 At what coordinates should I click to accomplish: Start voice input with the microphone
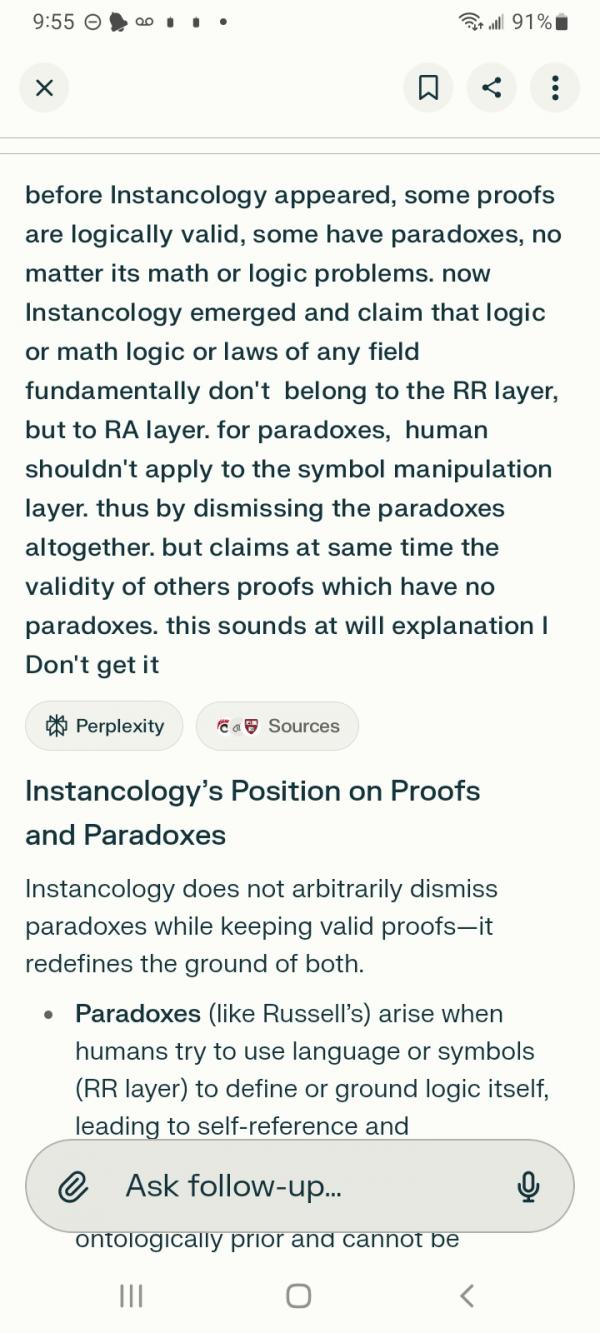(528, 1187)
